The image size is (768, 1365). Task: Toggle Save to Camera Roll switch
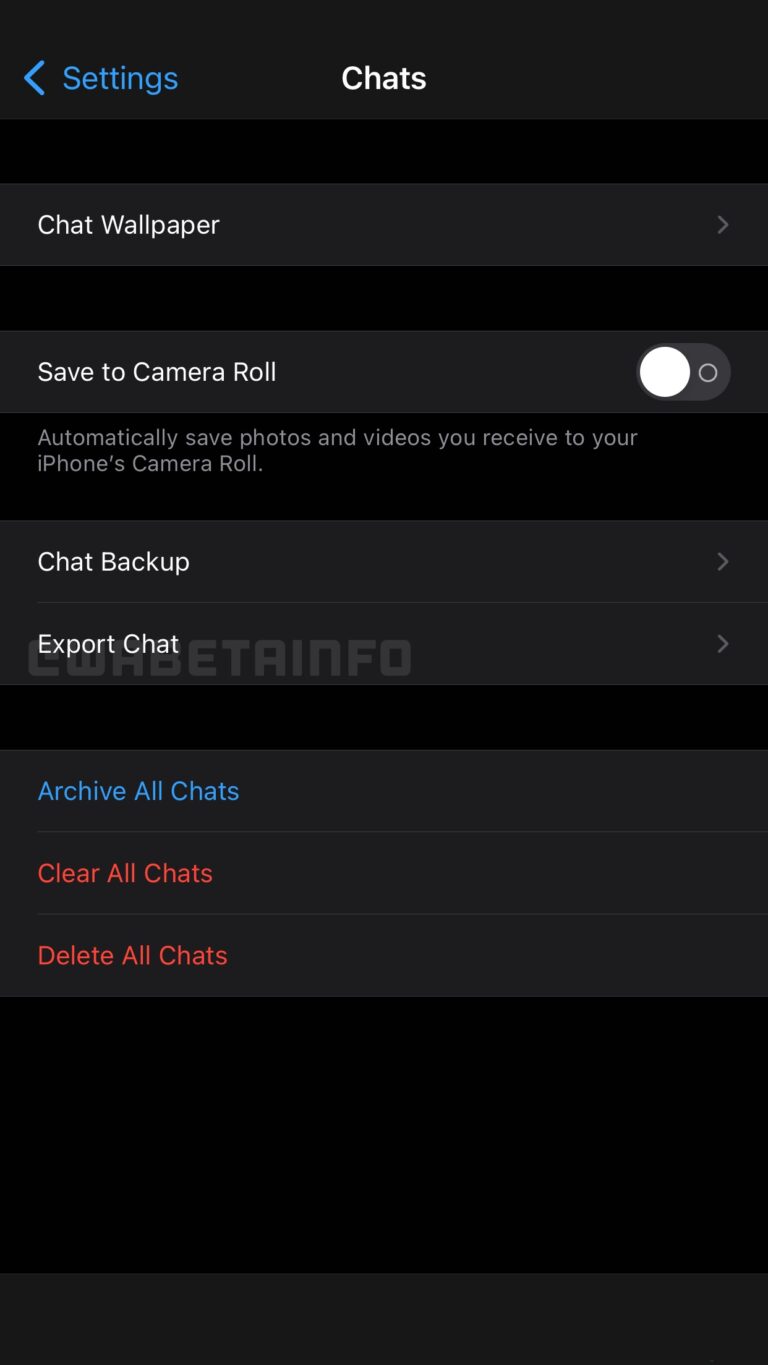click(683, 373)
